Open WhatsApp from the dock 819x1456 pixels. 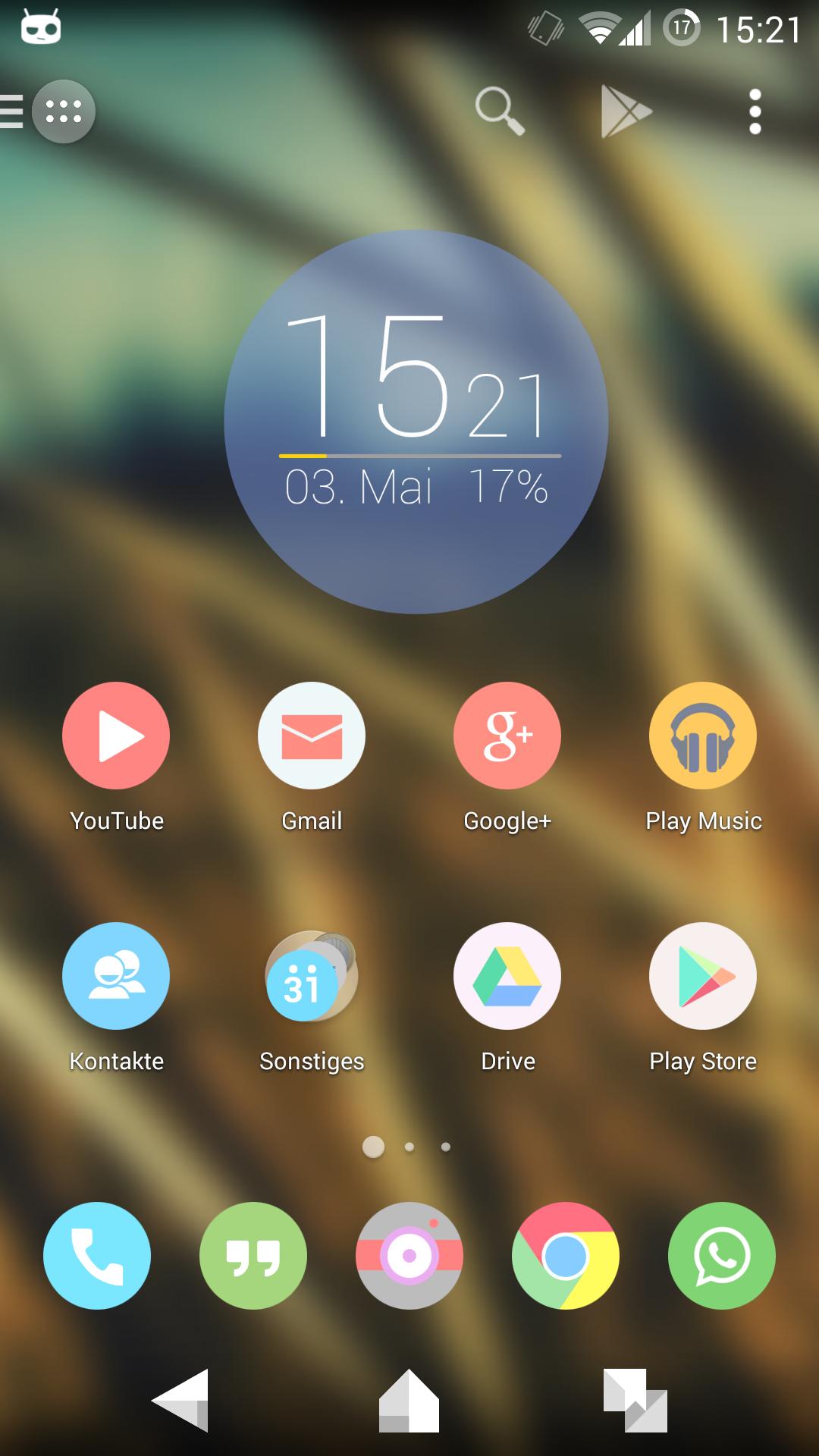point(722,1256)
